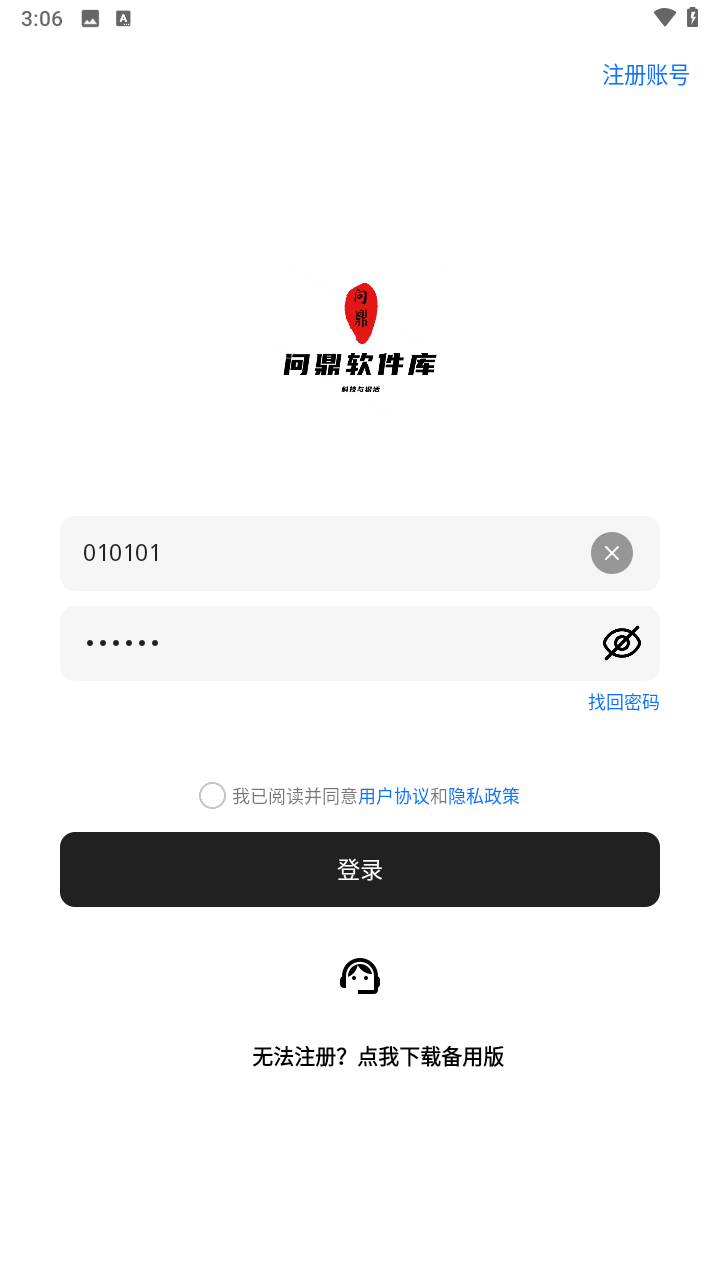Clear the 010101 username input

click(x=611, y=553)
